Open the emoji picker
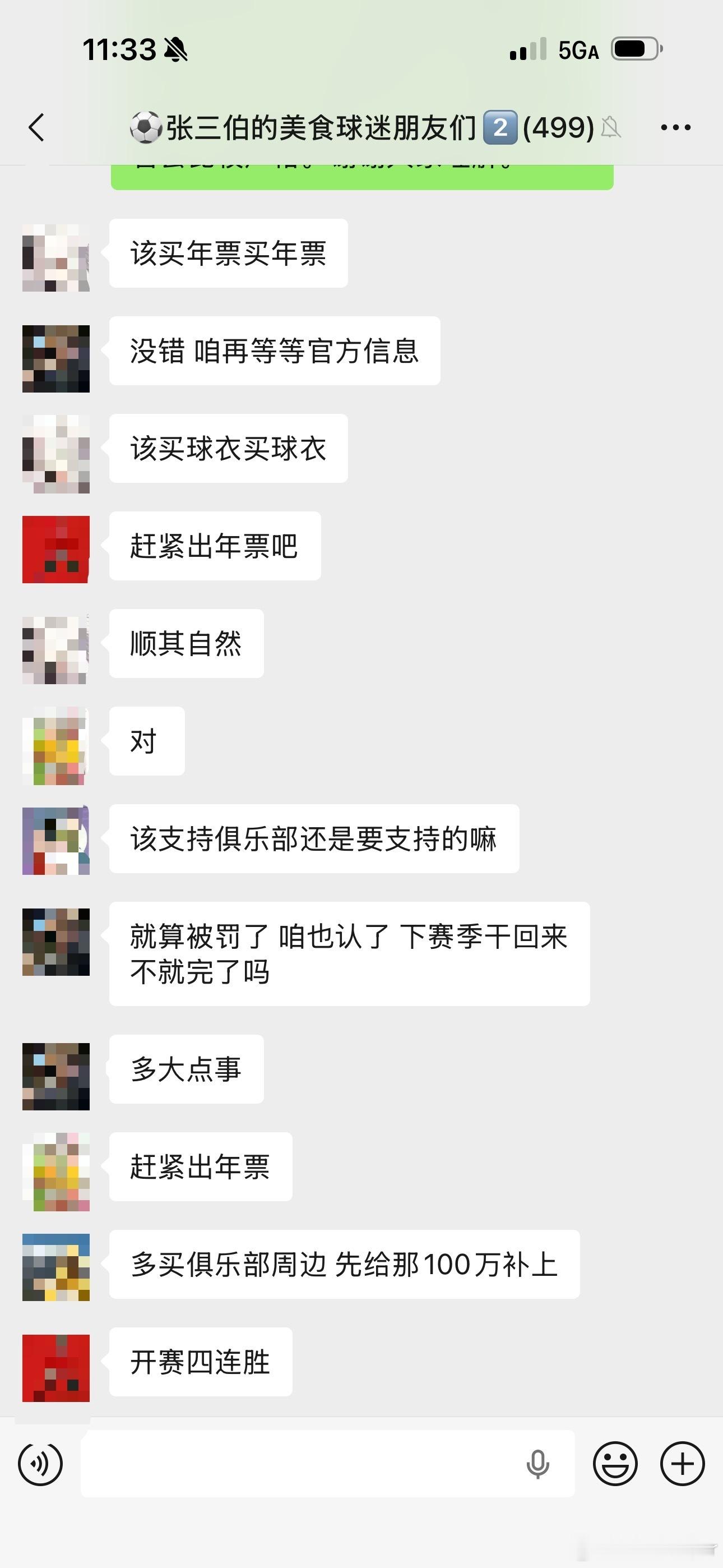The height and width of the screenshot is (1568, 723). pos(616,1463)
